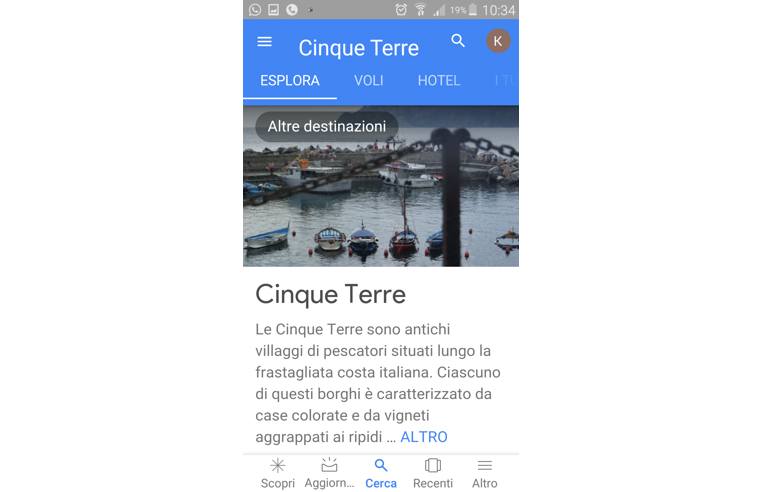
Task: Switch to the ESPLORA tab
Action: (x=290, y=81)
